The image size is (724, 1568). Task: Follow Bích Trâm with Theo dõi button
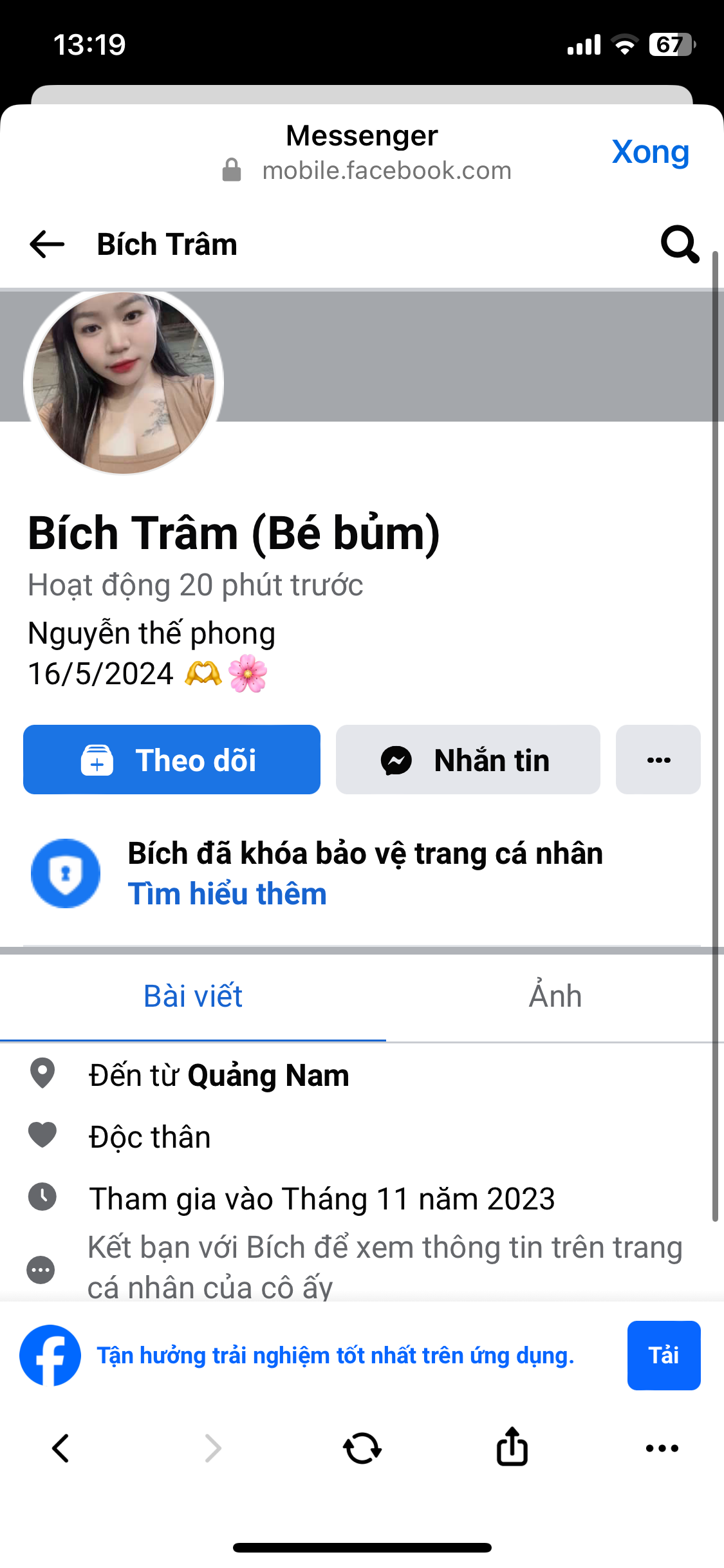point(172,760)
